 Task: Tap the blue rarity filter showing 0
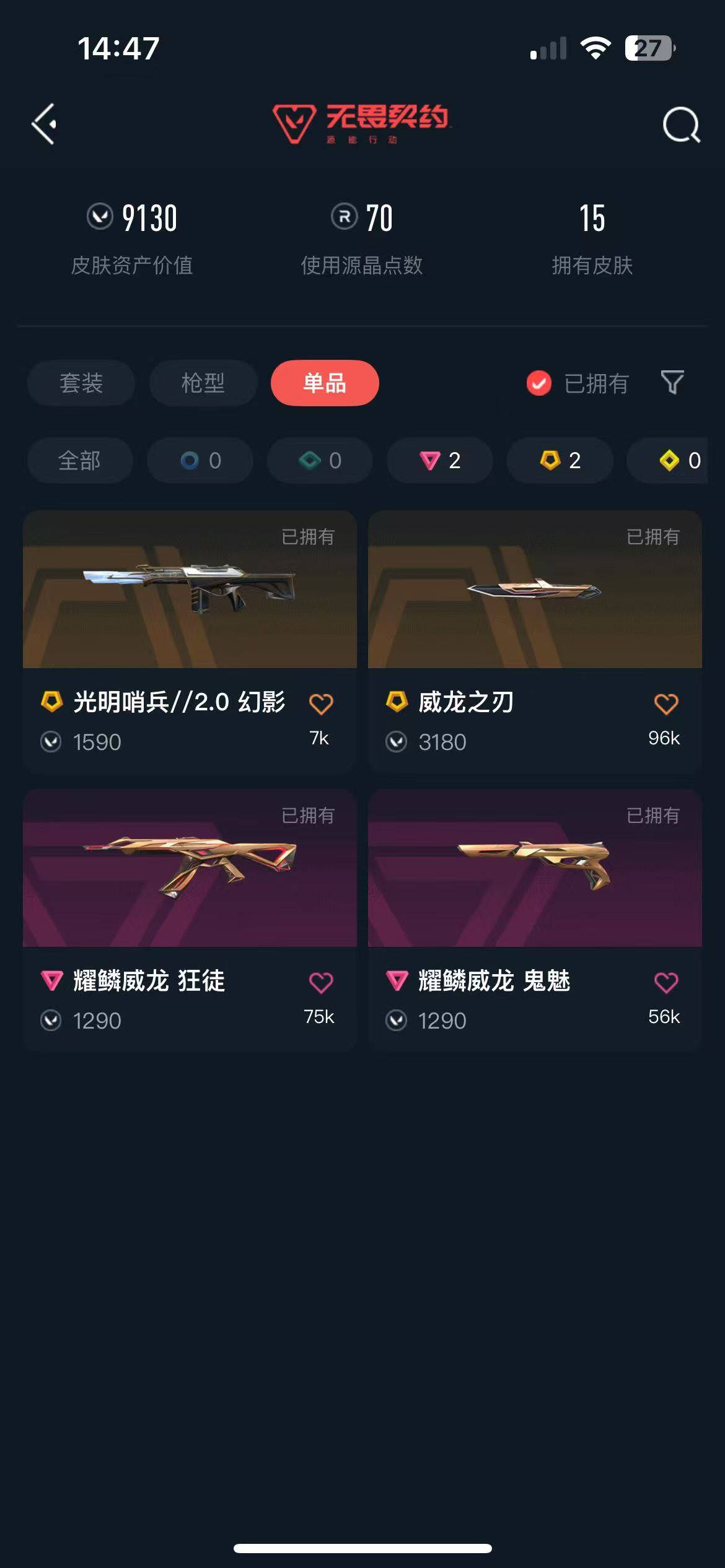200,461
